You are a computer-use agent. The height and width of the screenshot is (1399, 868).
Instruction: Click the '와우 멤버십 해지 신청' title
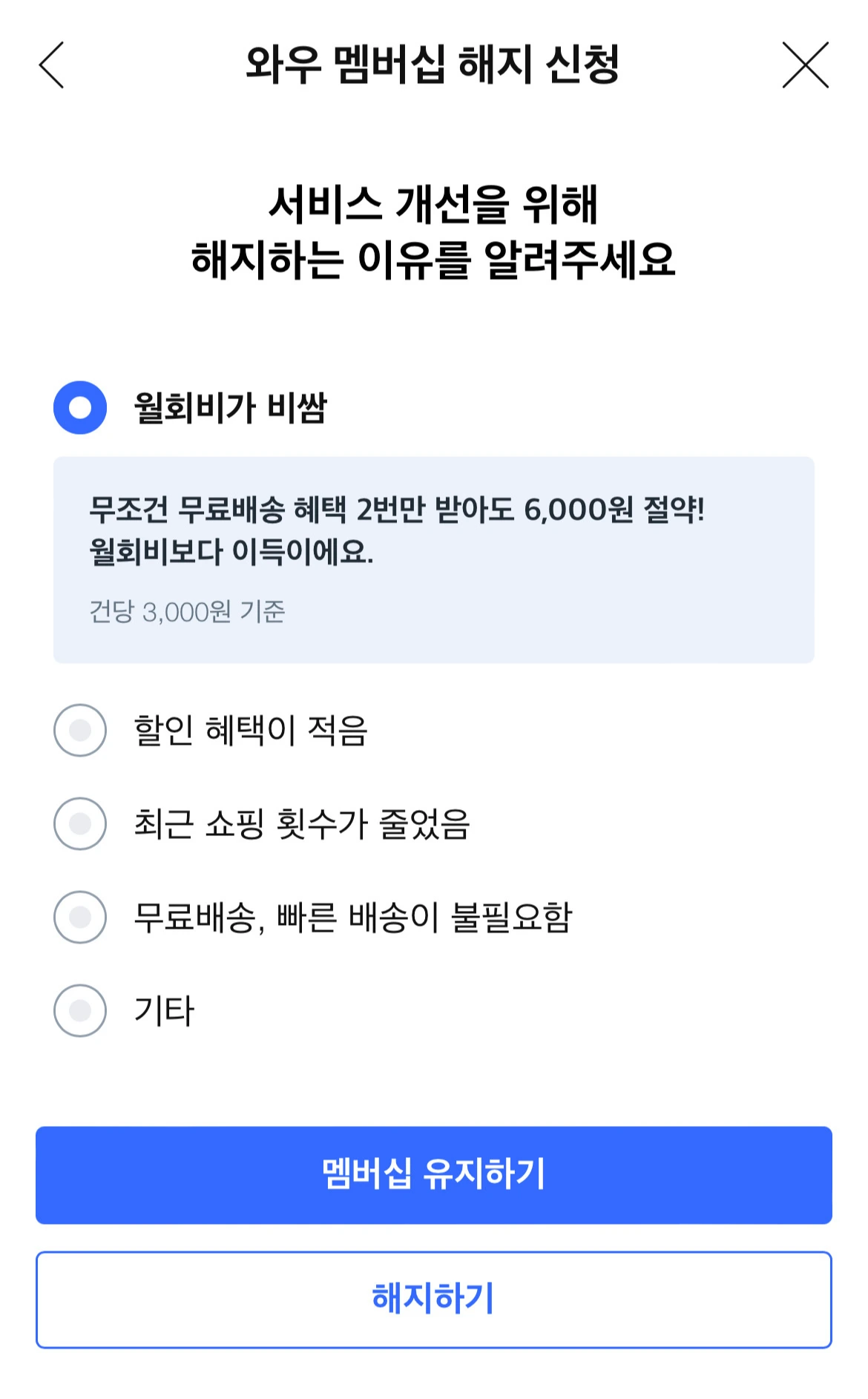coord(434,67)
